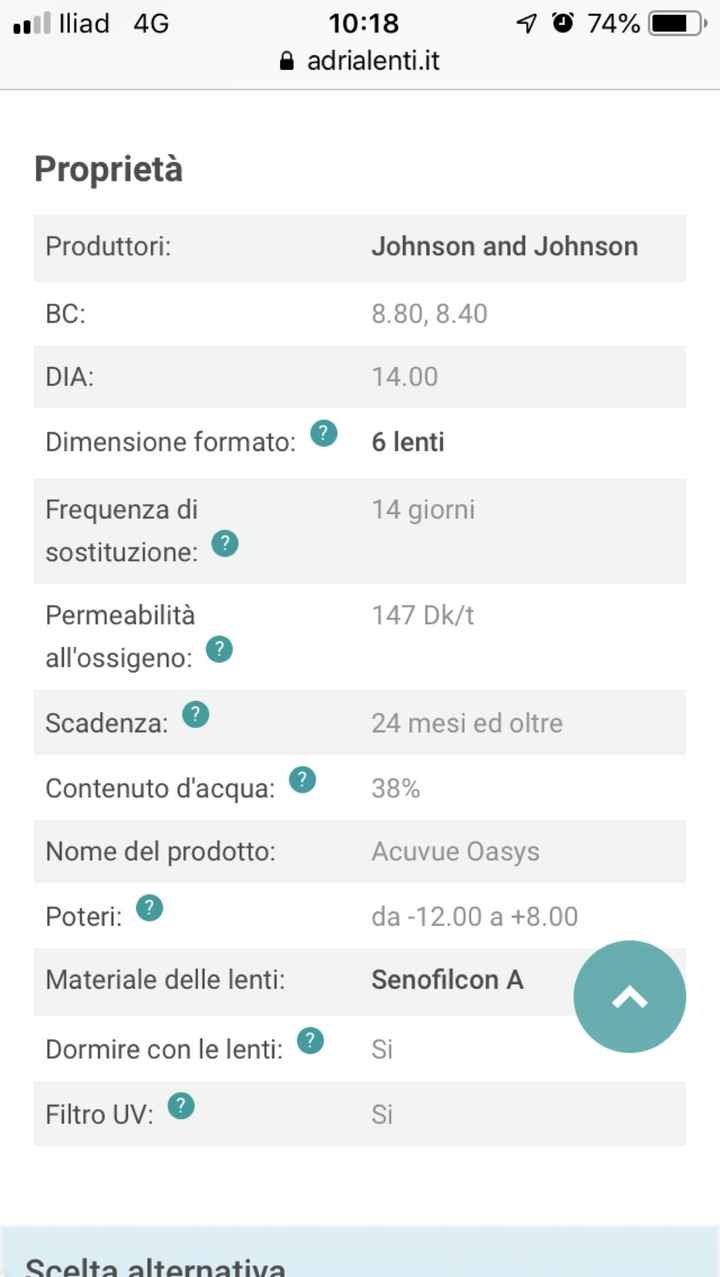Show Filtro UV help info
Viewport: 720px width, 1277px height.
point(181,1105)
